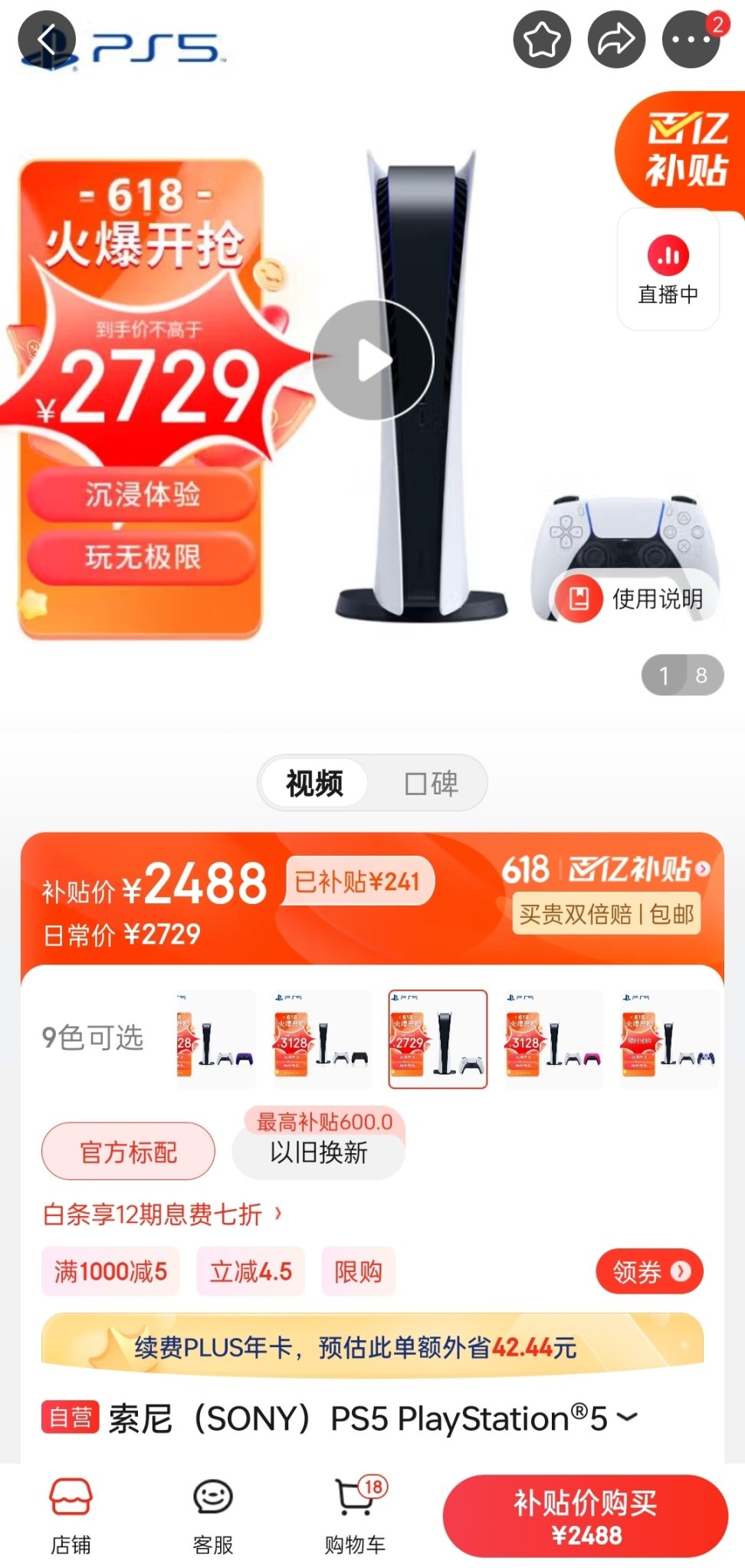Screen dimensions: 745x1568
Task: Open the 续费PLUS年卡 savings banner
Action: click(372, 1346)
